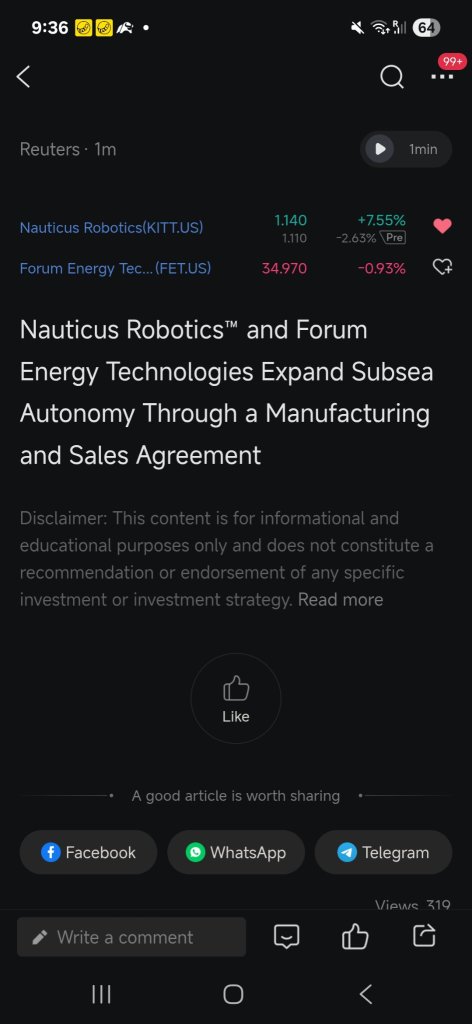Open search from the top bar
The height and width of the screenshot is (1024, 472).
point(392,78)
